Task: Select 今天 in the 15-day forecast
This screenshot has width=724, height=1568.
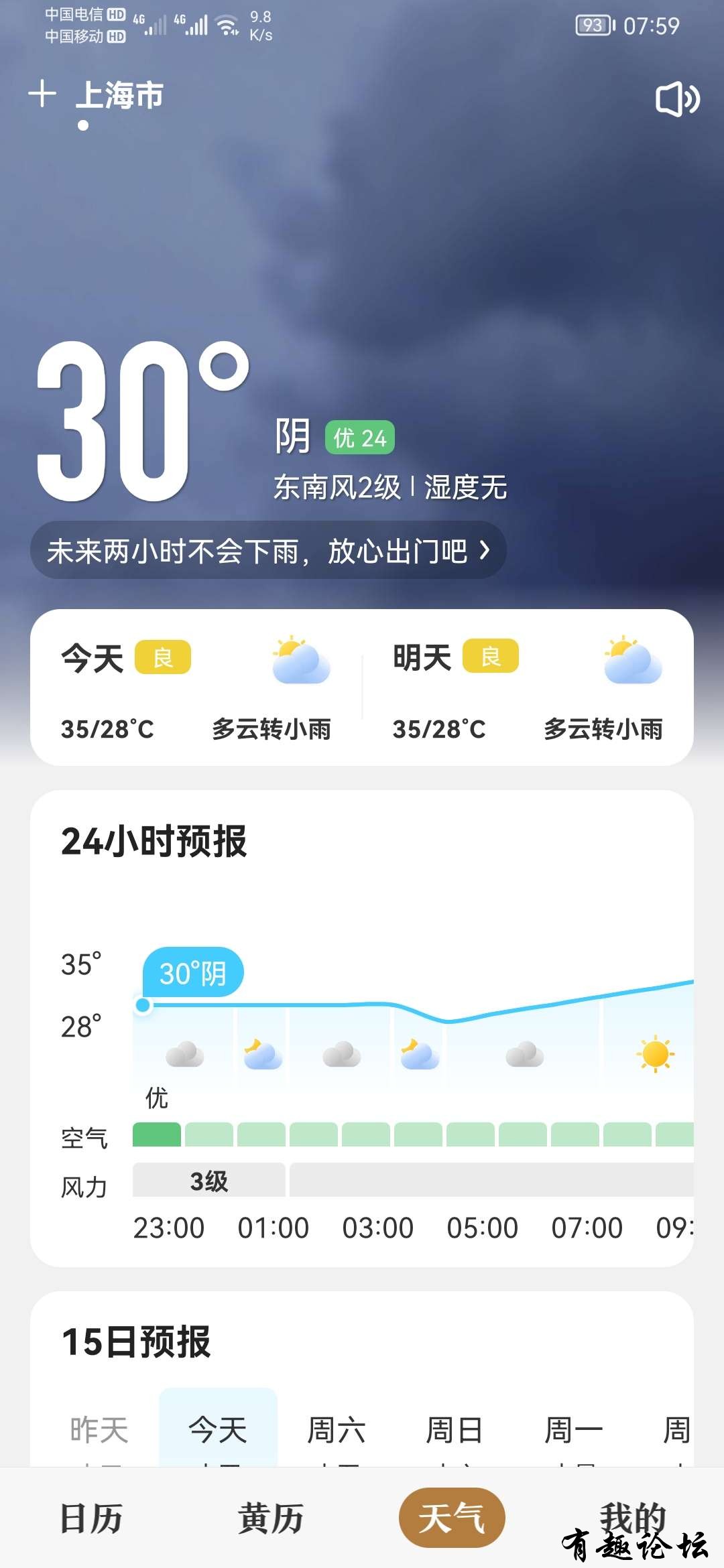Action: point(218,1429)
